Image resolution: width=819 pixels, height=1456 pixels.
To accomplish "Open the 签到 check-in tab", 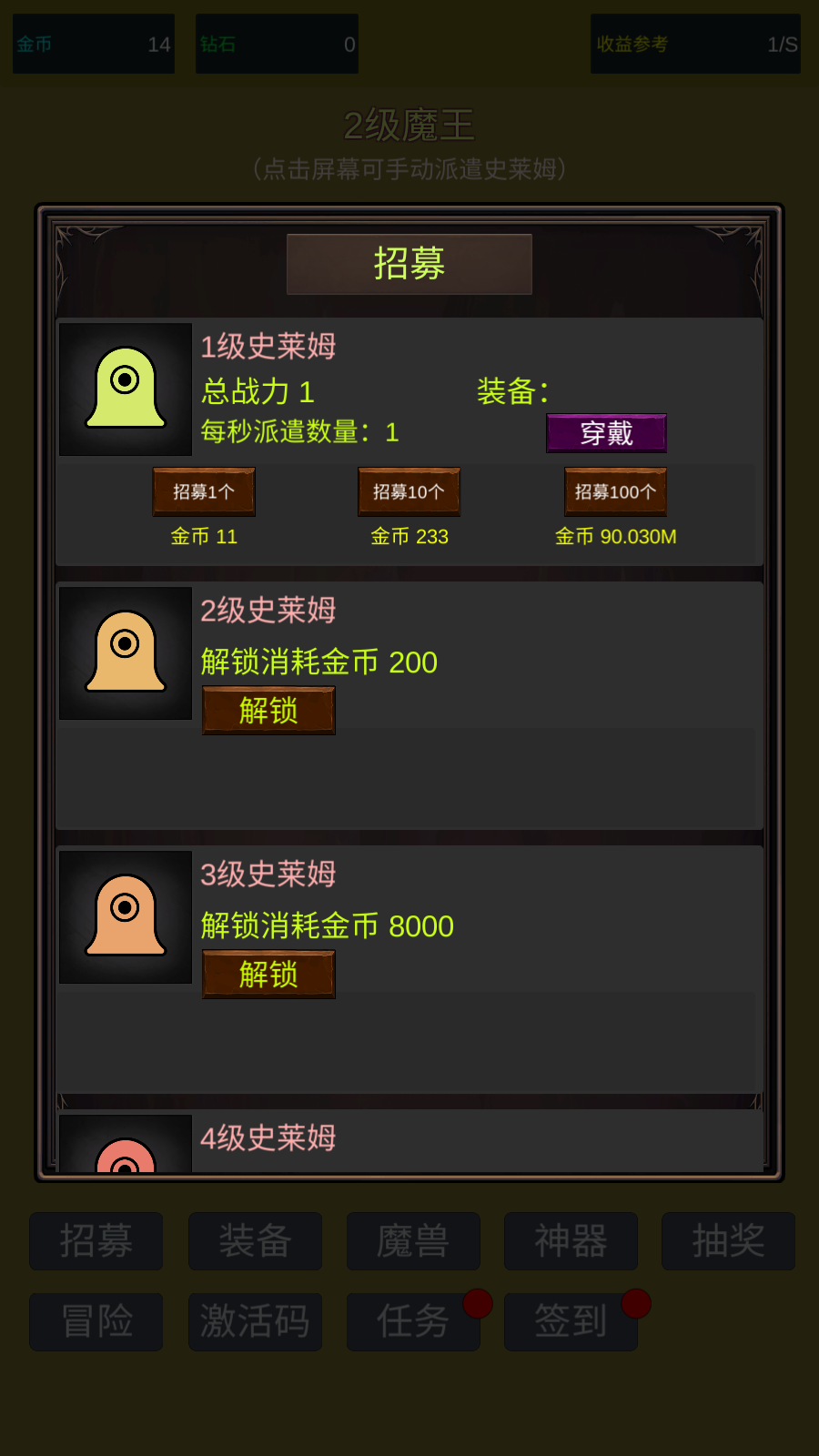I will [x=571, y=1321].
